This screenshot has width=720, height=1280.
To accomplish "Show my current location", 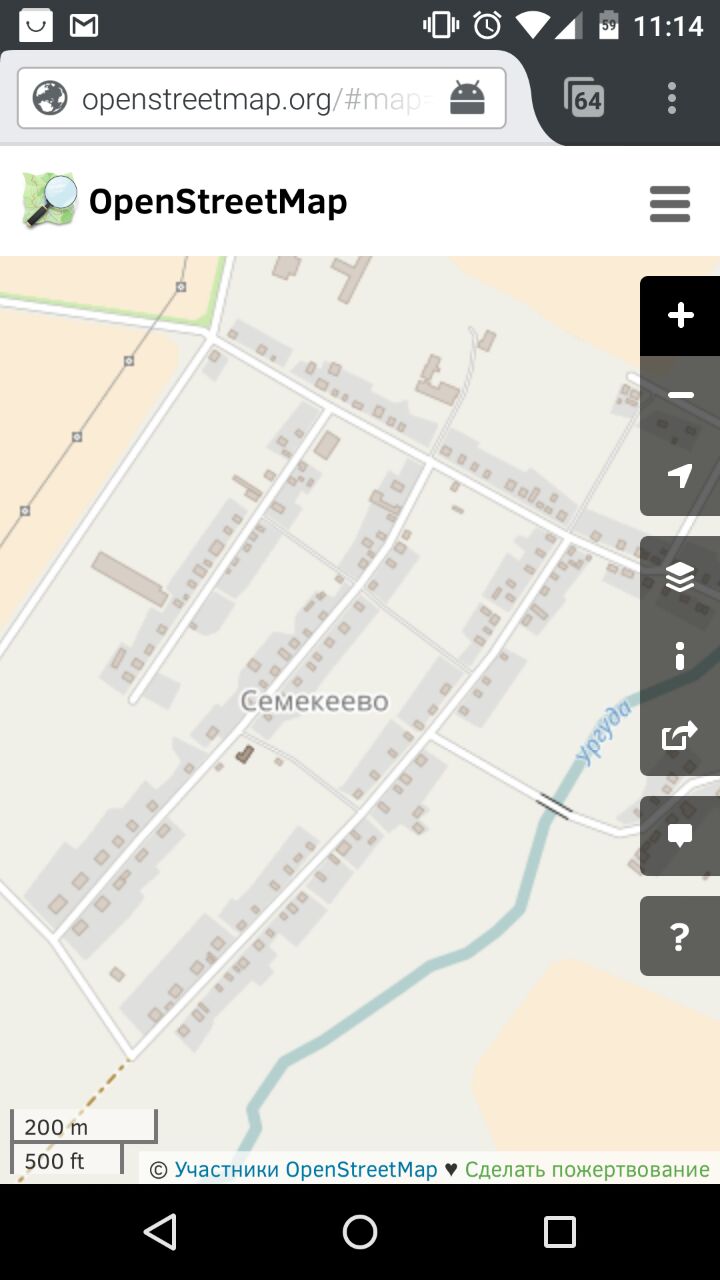I will [680, 476].
